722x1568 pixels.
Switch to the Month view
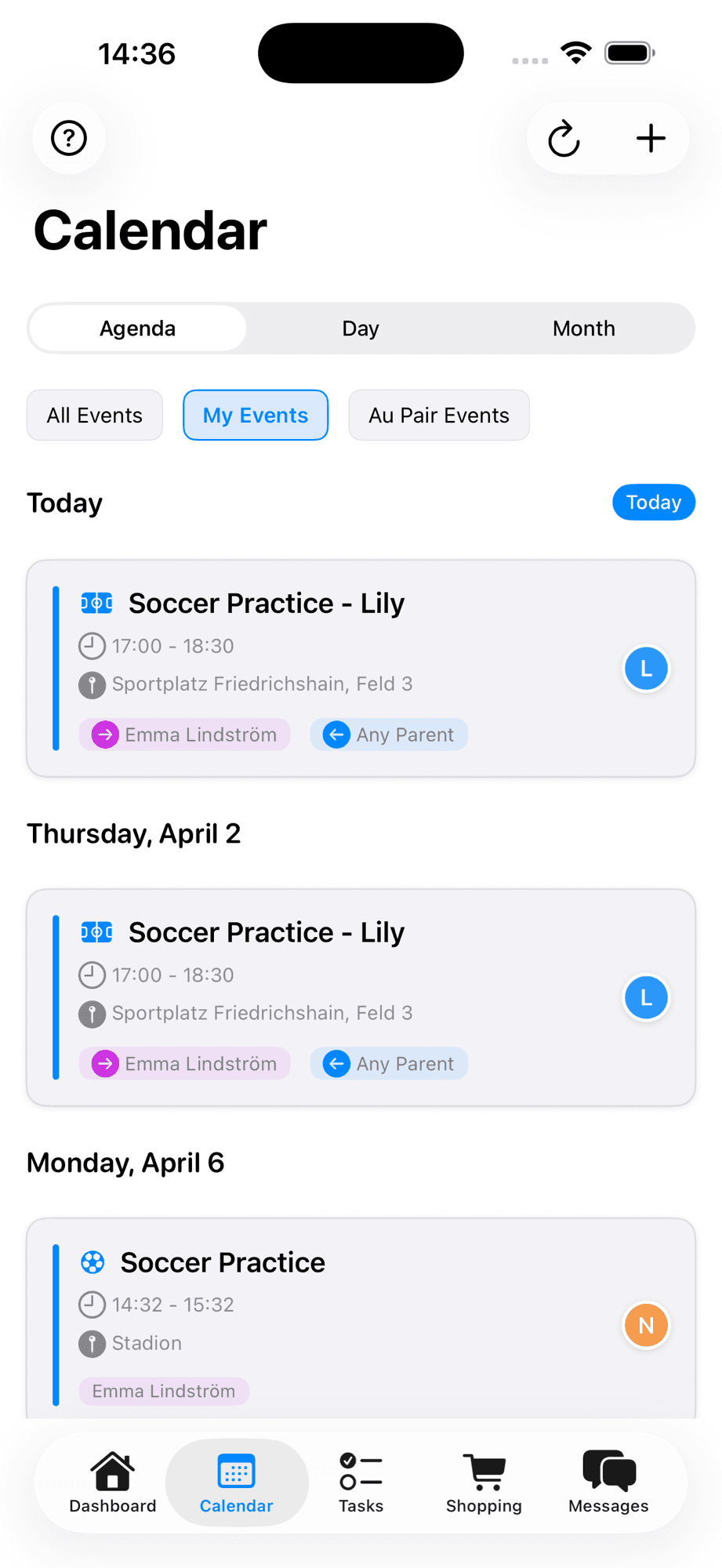(583, 328)
